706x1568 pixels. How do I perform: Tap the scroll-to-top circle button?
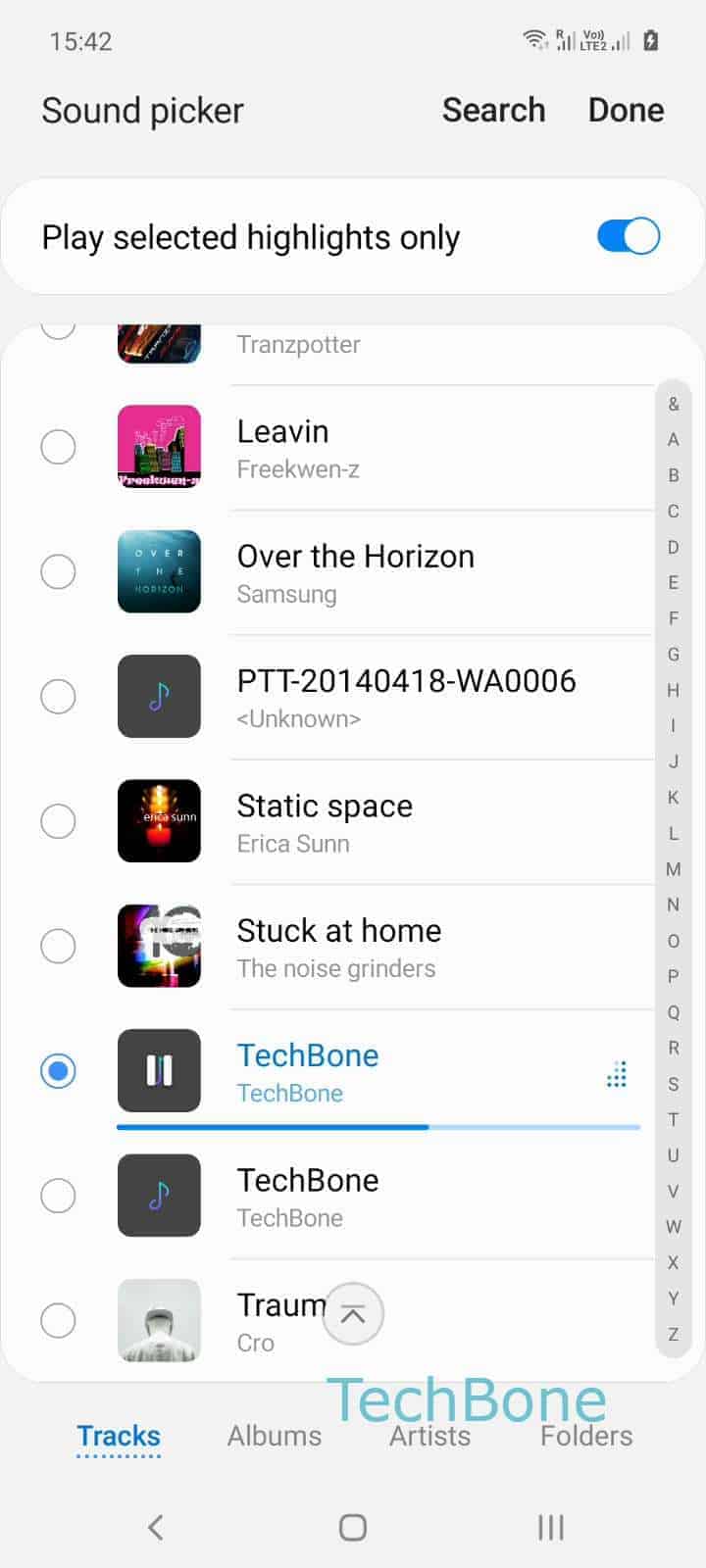click(353, 1313)
